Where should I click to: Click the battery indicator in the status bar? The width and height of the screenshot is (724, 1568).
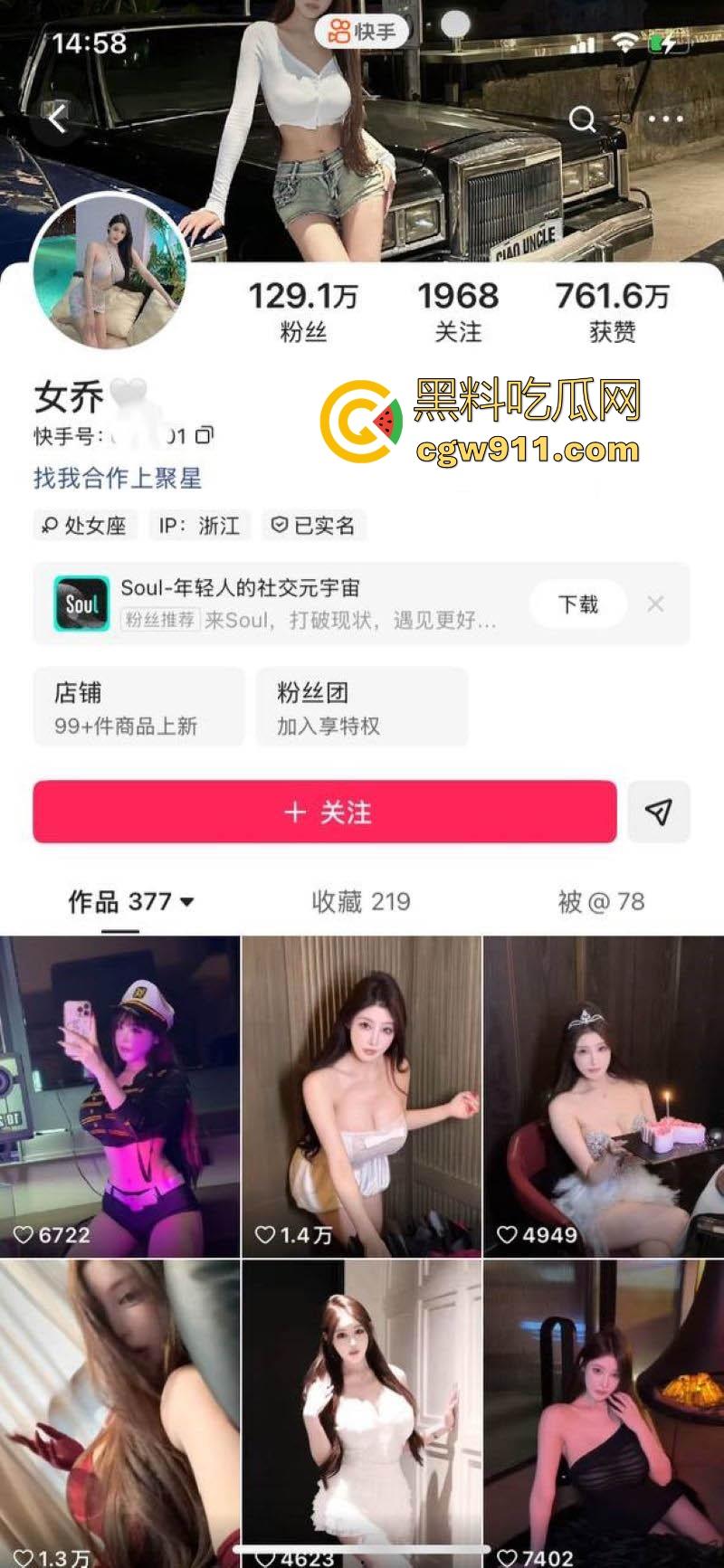(664, 43)
